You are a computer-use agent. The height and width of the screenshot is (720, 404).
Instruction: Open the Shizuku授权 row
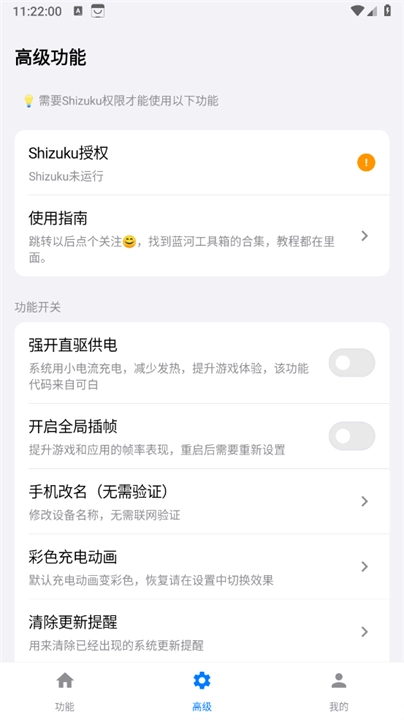click(x=202, y=163)
